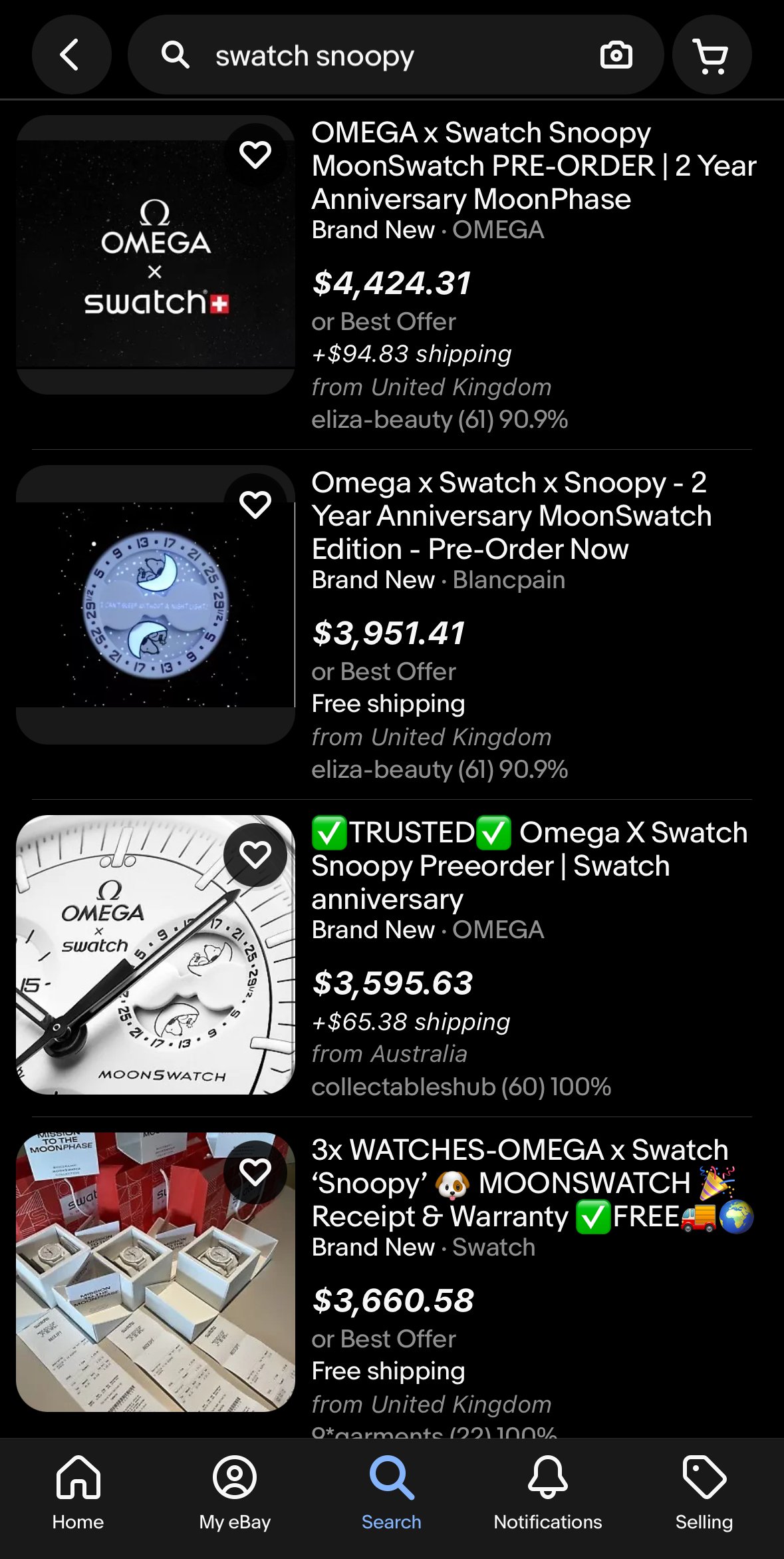Edit the 'swatch snoopy' search query

coord(372,56)
